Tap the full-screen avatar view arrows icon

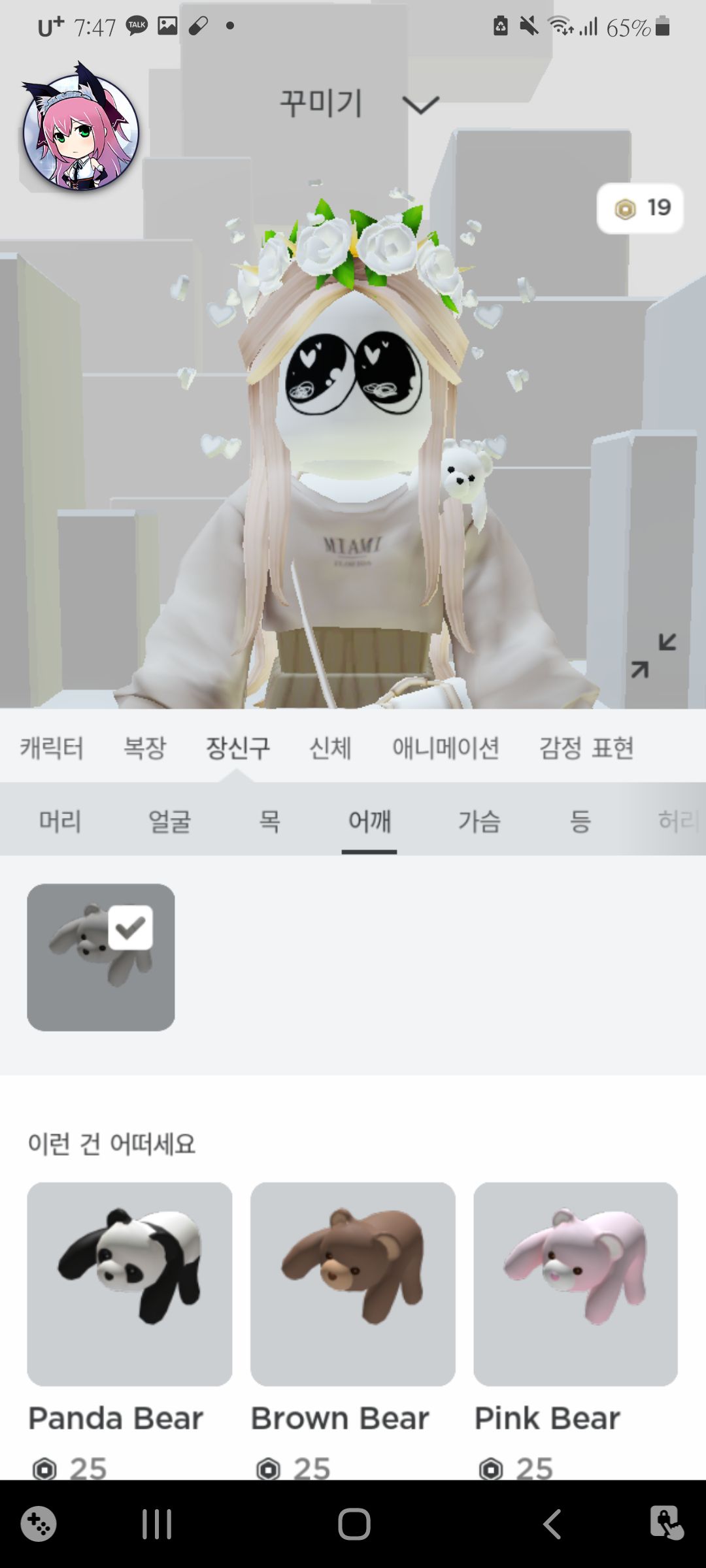[653, 655]
